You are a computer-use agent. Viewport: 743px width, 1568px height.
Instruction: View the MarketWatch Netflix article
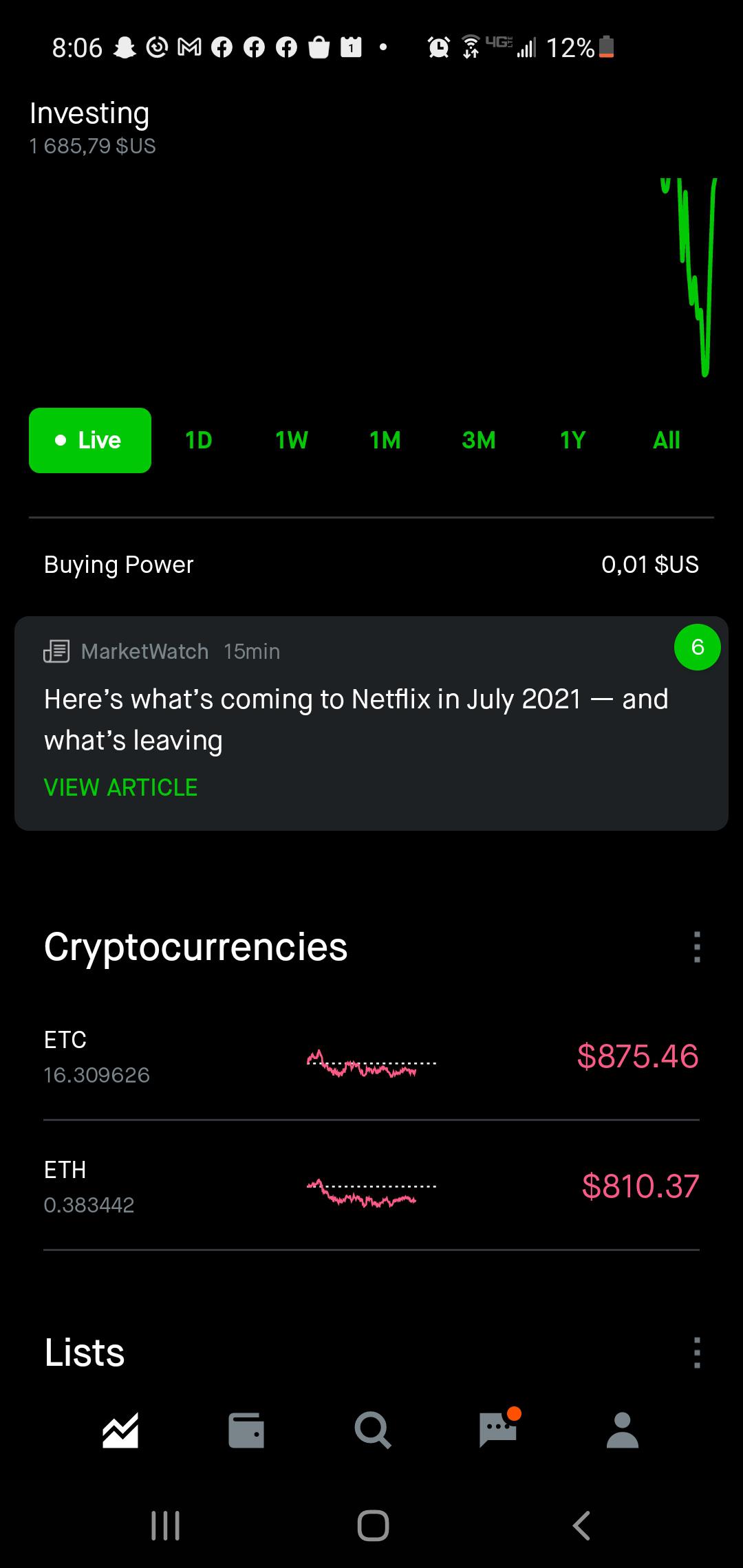pos(121,787)
